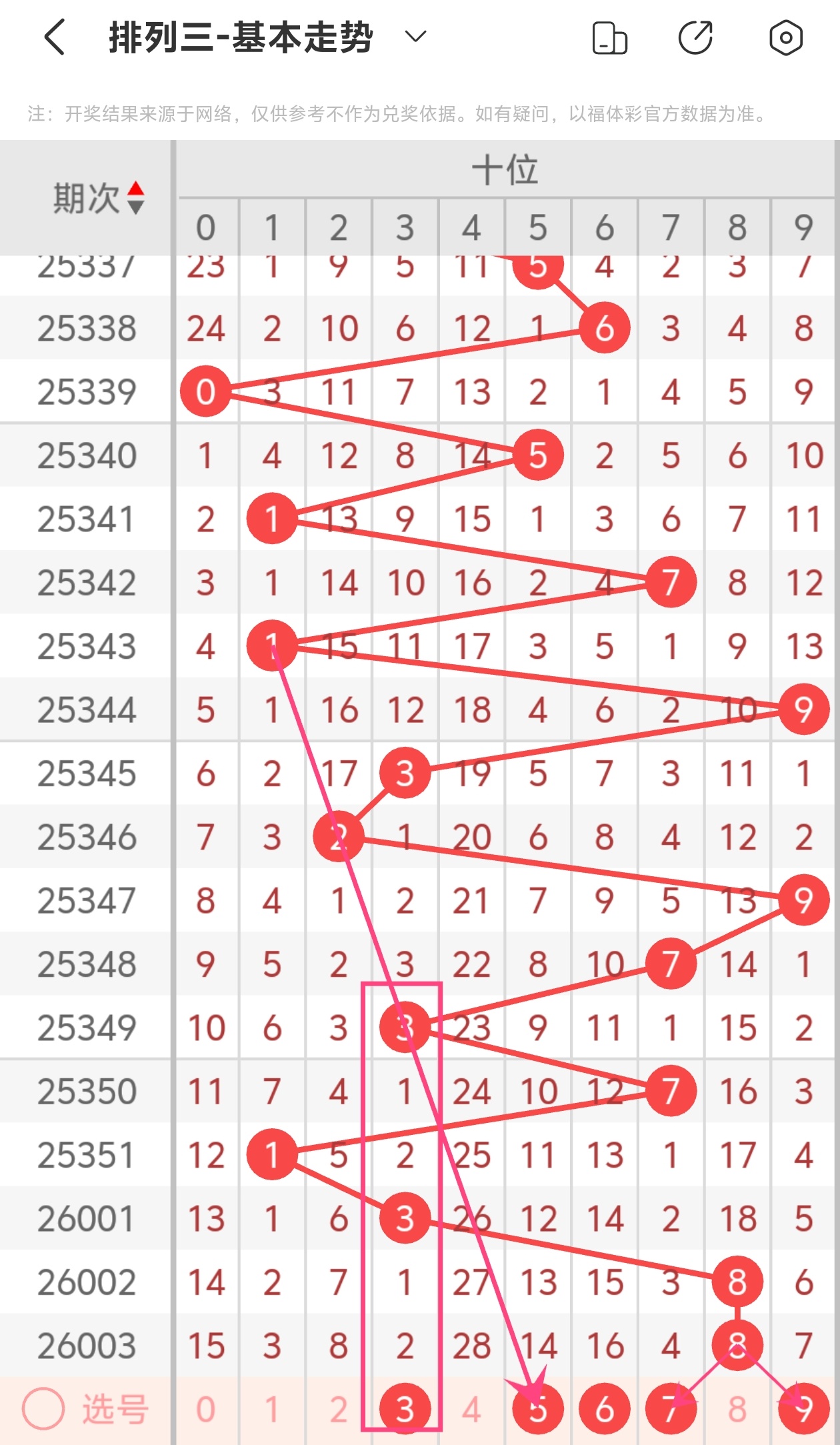The image size is (840, 1445).
Task: Deselect number 9 in the 选号 row
Action: click(804, 1410)
